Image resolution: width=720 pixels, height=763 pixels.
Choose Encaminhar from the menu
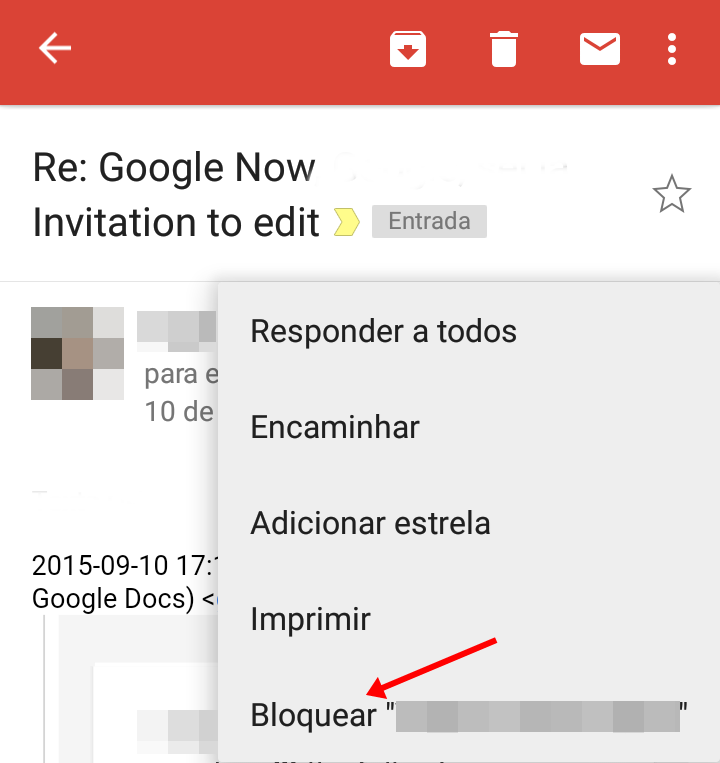335,427
